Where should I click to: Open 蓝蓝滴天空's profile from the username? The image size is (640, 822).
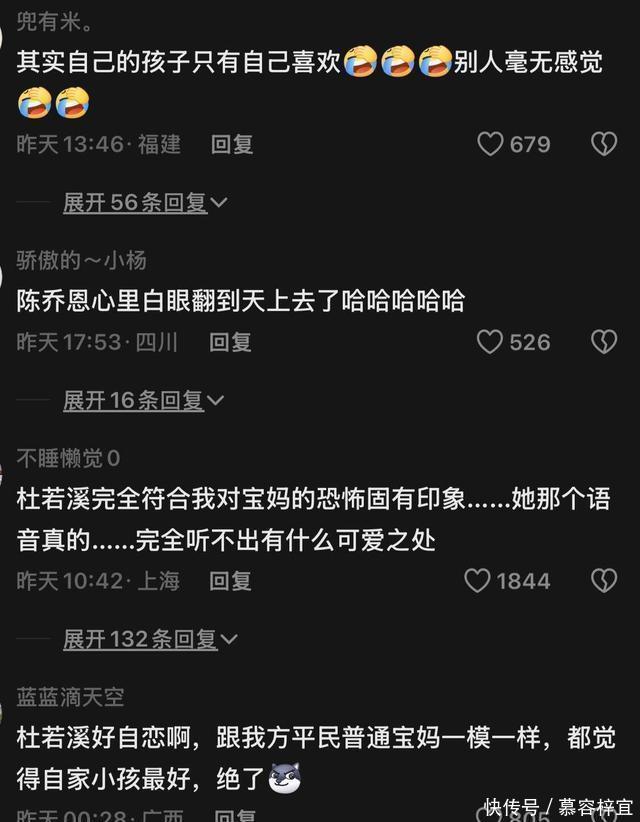70,697
